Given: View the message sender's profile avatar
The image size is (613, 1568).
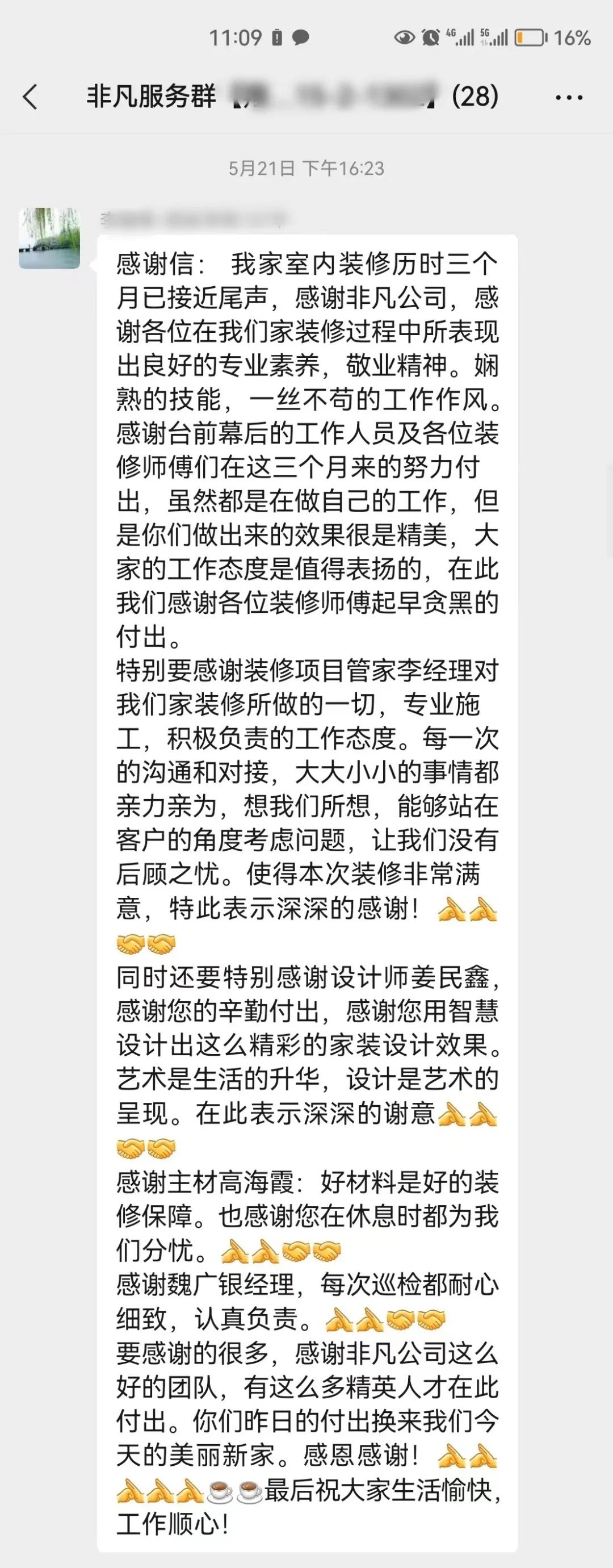Looking at the screenshot, I should point(49,238).
